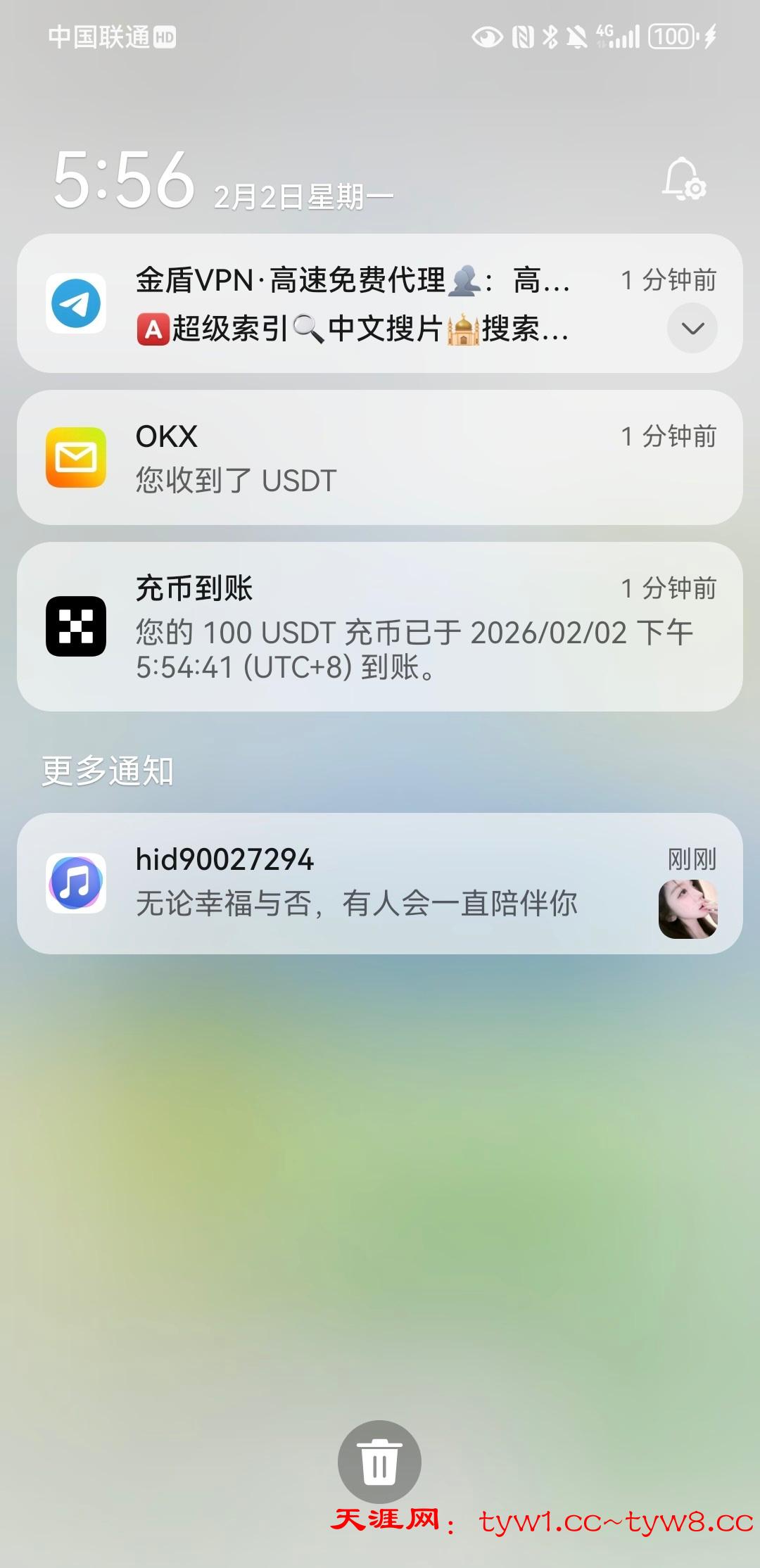Expand the Telegram notification chevron
This screenshot has width=760, height=1568.
pos(692,328)
